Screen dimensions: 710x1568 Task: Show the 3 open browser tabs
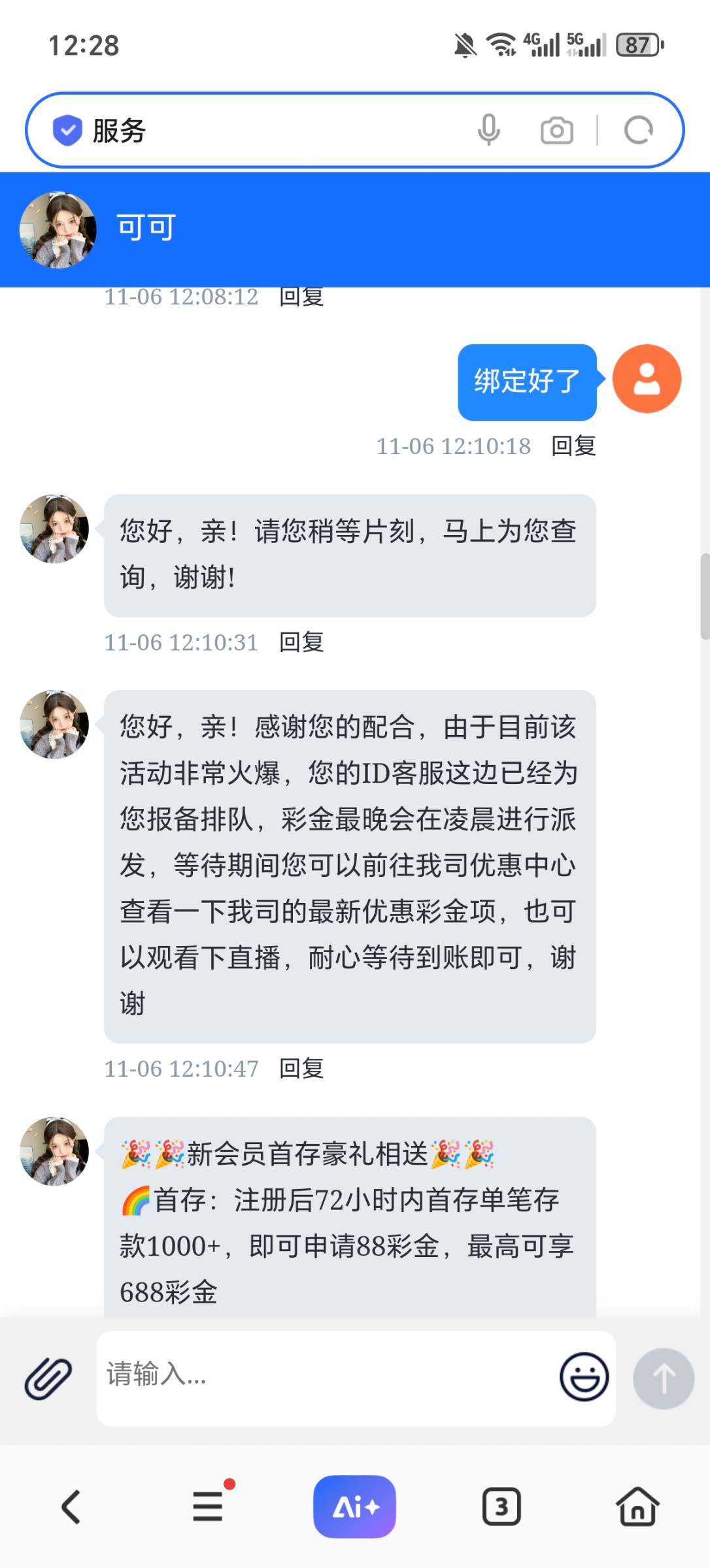pyautogui.click(x=501, y=1507)
